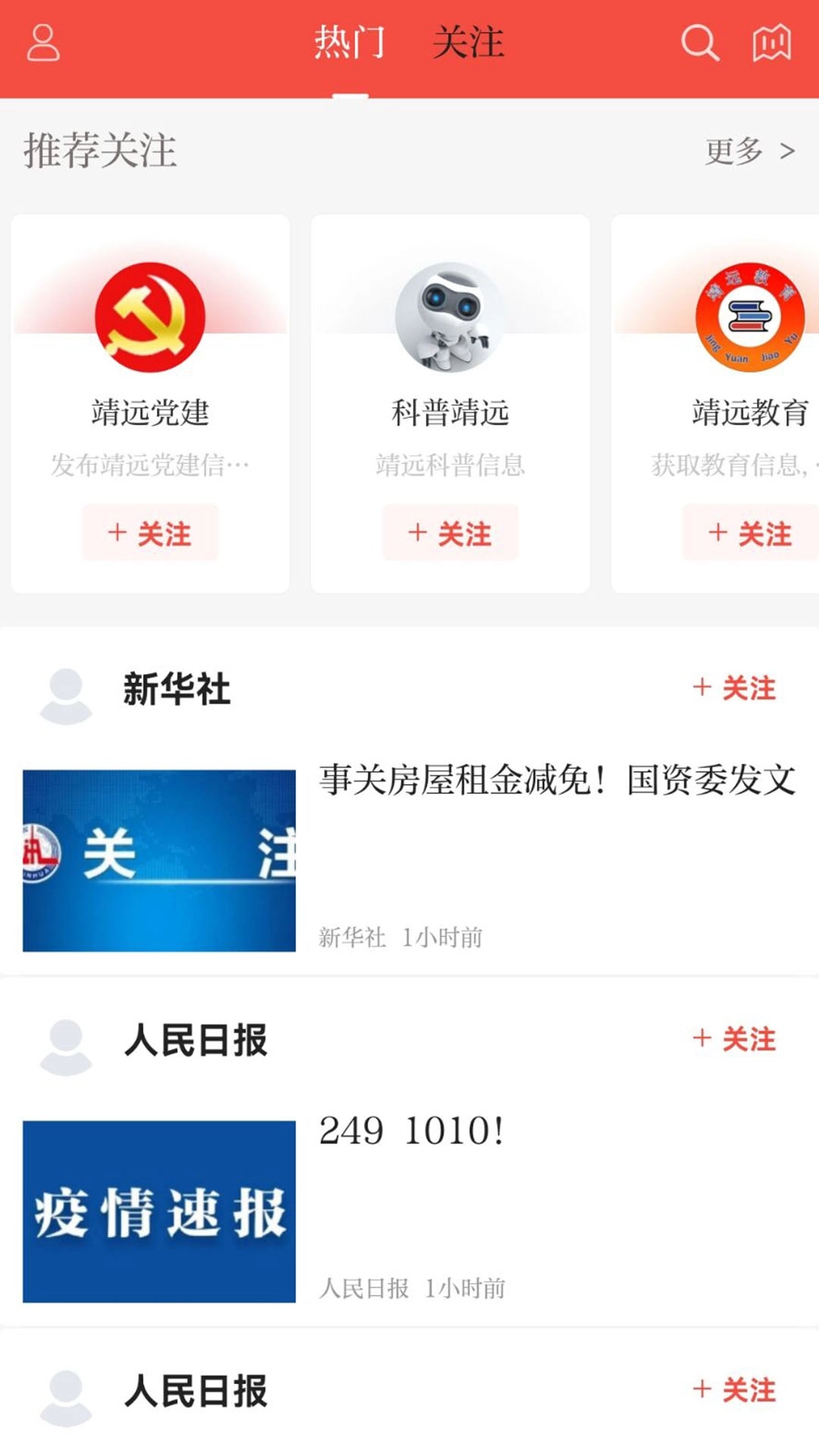Expand 更多 recommended accounts

coord(747,152)
